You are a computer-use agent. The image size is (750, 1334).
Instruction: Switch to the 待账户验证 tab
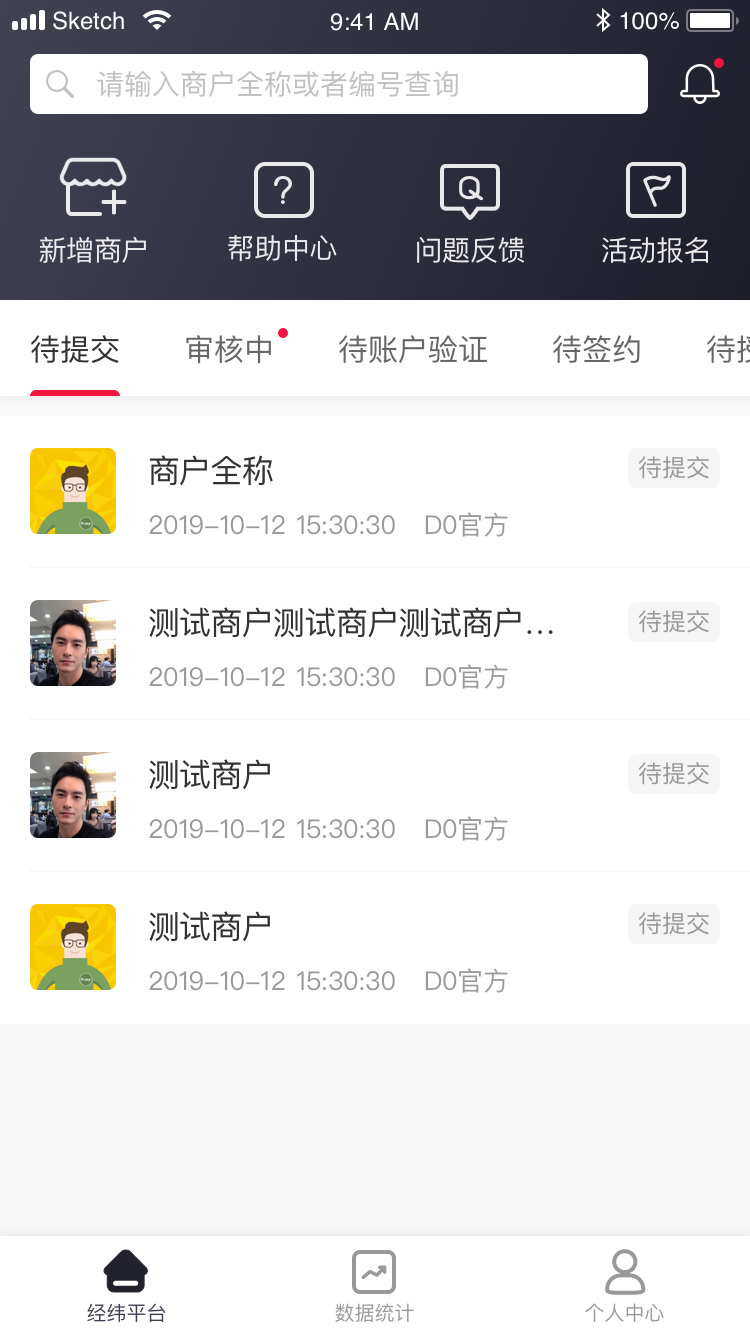pyautogui.click(x=413, y=350)
